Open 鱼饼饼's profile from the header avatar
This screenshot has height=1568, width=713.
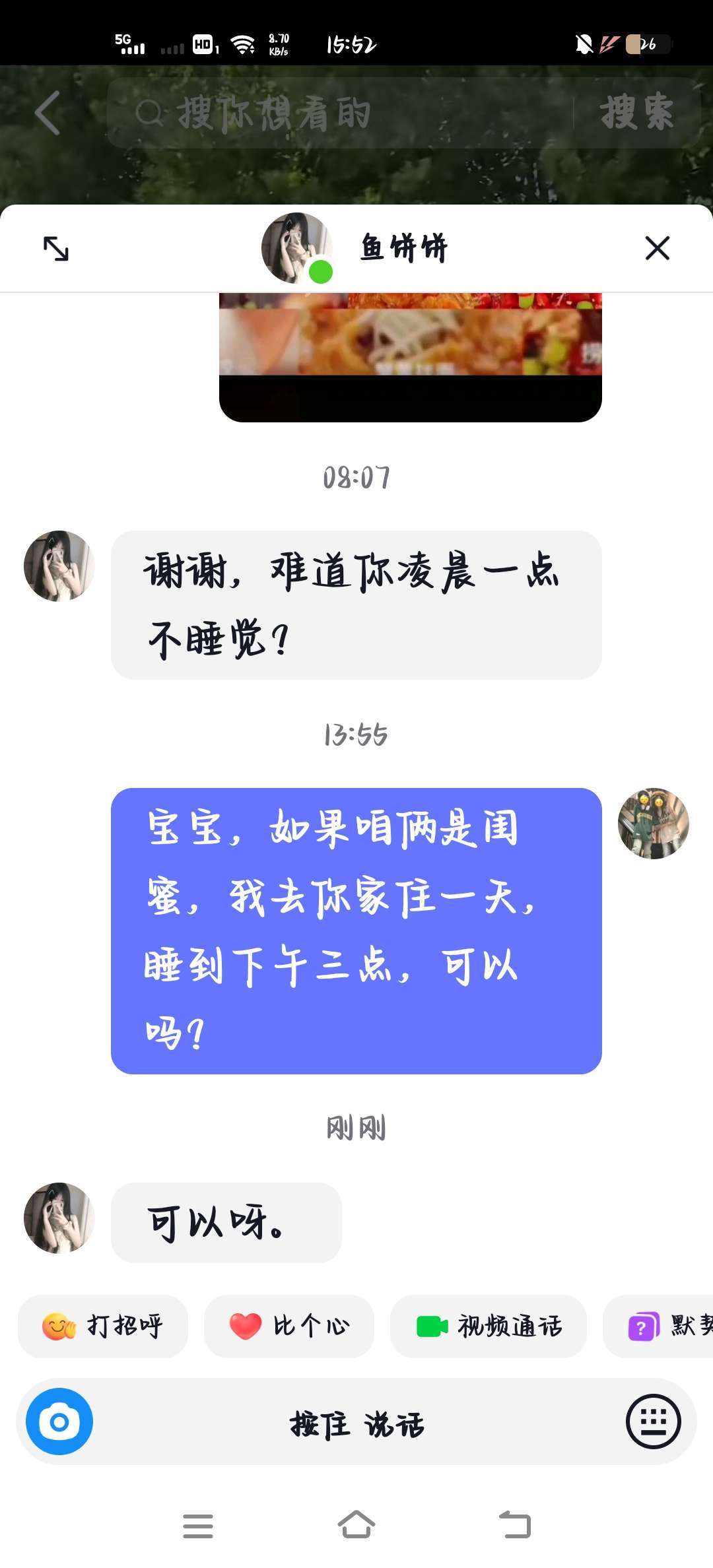pyautogui.click(x=297, y=248)
